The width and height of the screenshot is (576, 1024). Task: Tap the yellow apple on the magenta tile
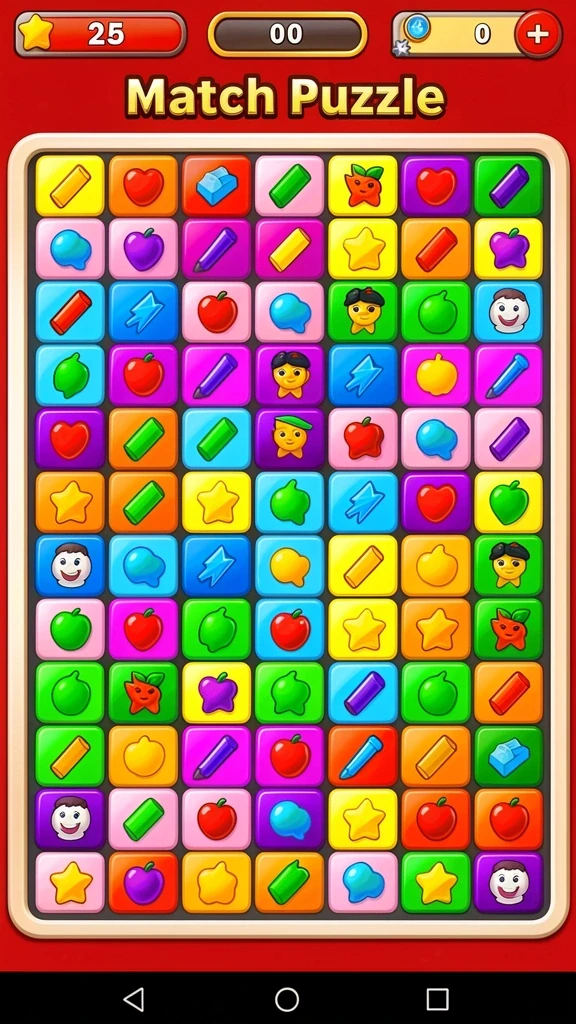(x=436, y=376)
